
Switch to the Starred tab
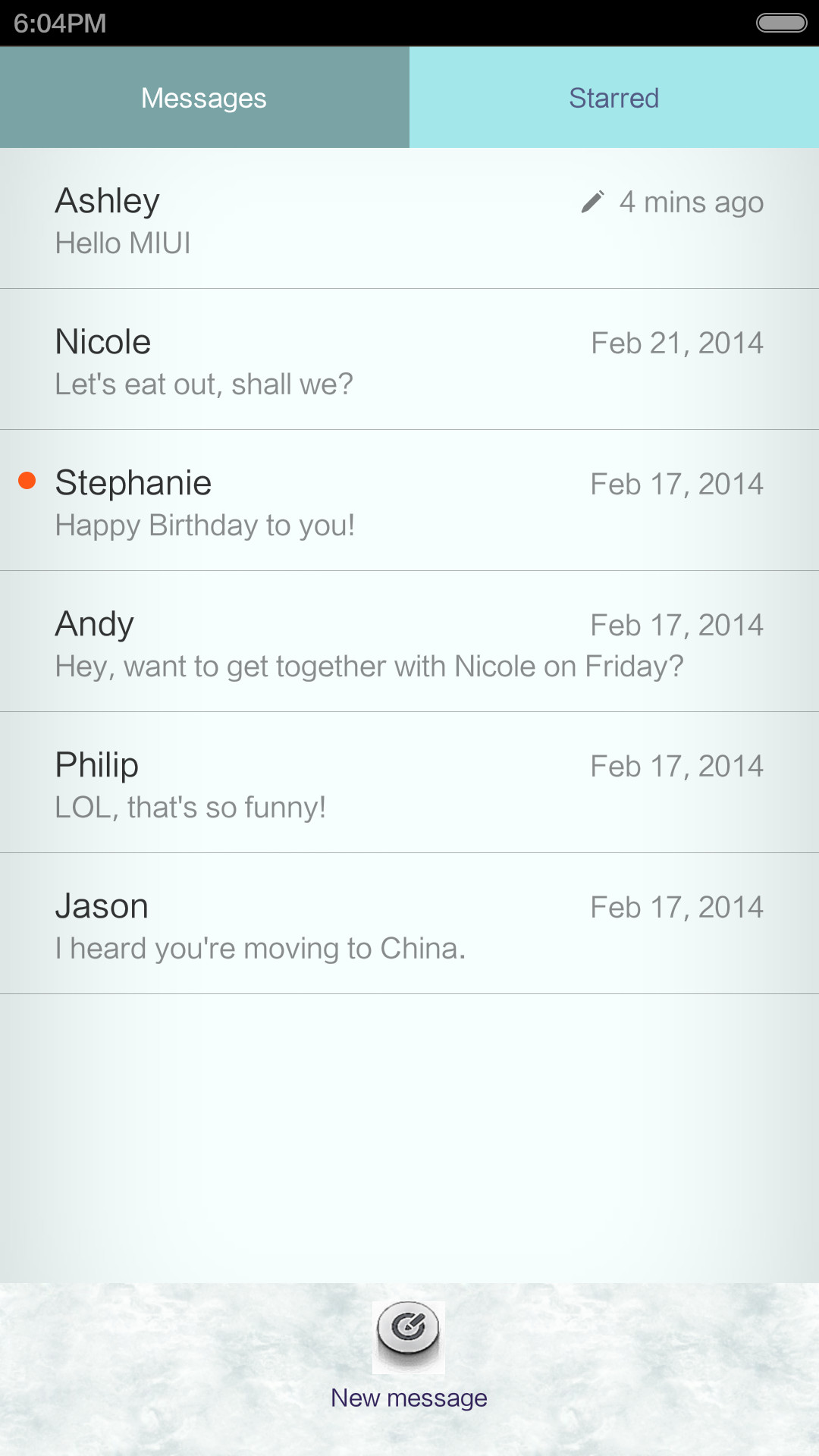(x=614, y=98)
